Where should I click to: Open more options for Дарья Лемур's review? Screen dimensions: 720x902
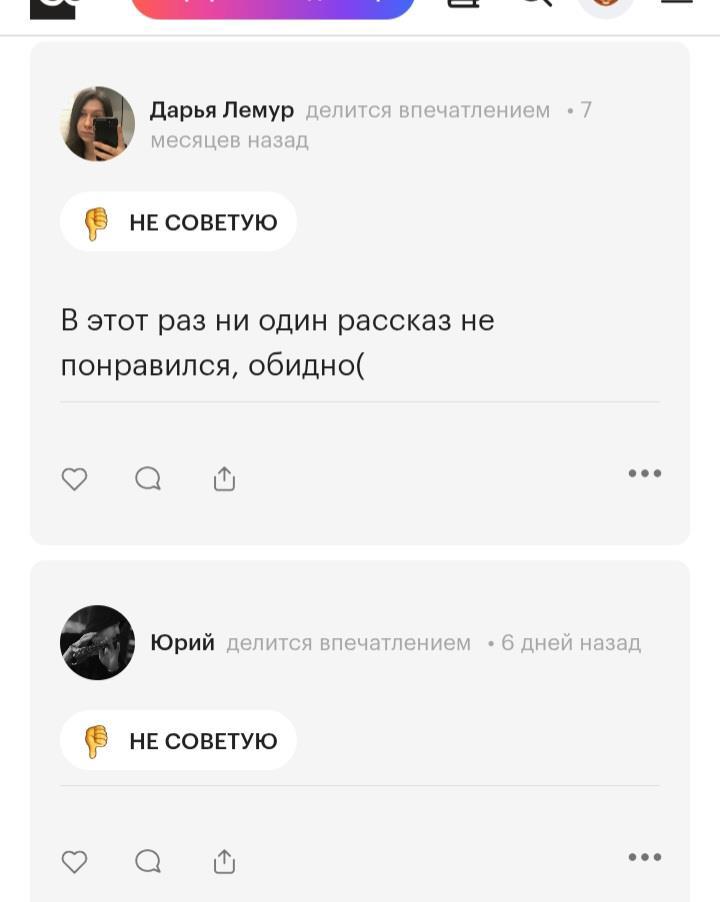[644, 474]
